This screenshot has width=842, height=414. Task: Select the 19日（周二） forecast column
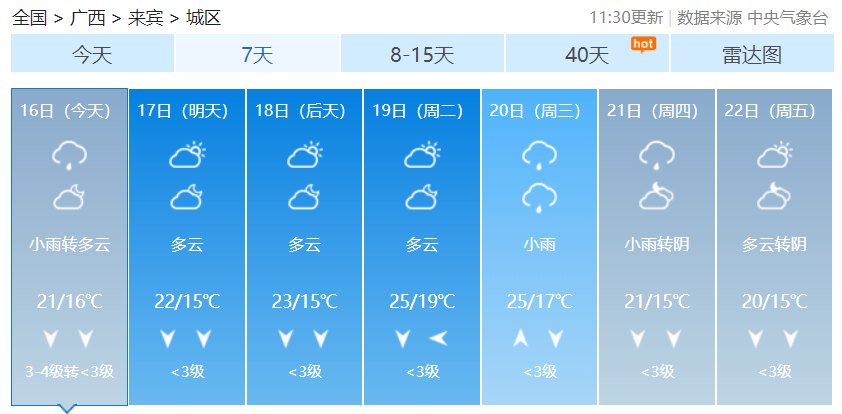421,246
